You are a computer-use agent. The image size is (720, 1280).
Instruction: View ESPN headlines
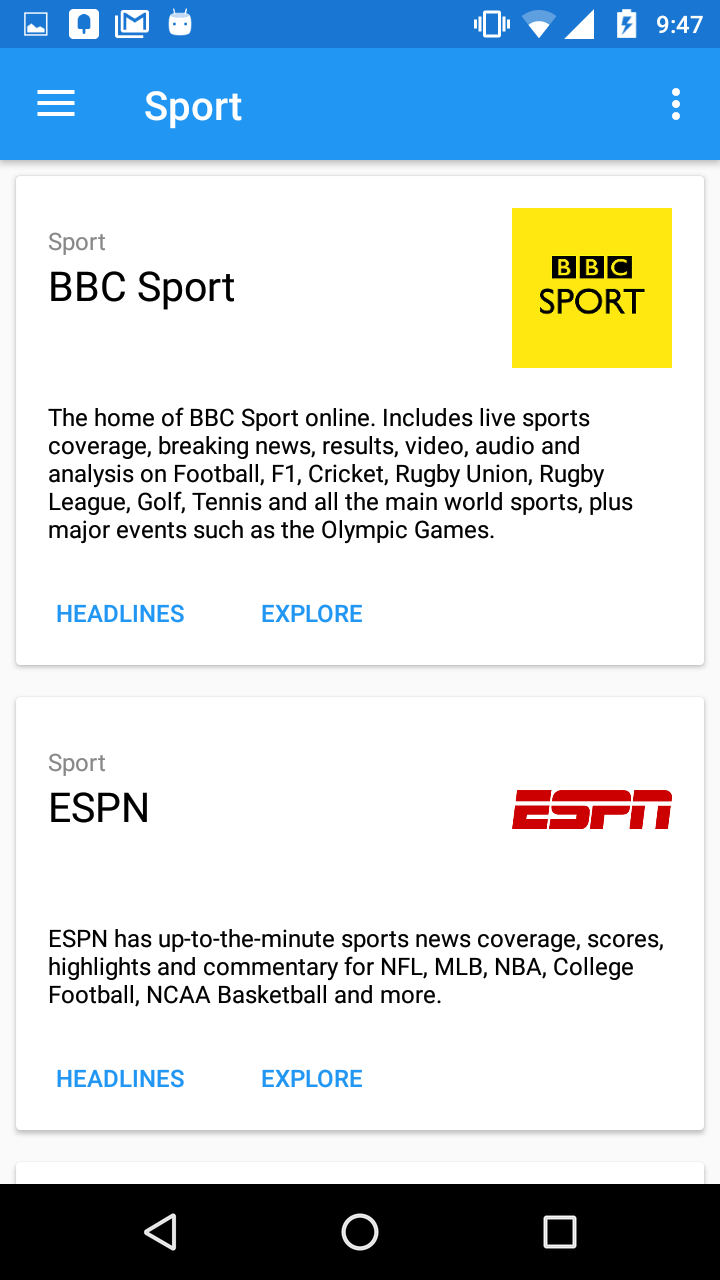[x=120, y=1079]
